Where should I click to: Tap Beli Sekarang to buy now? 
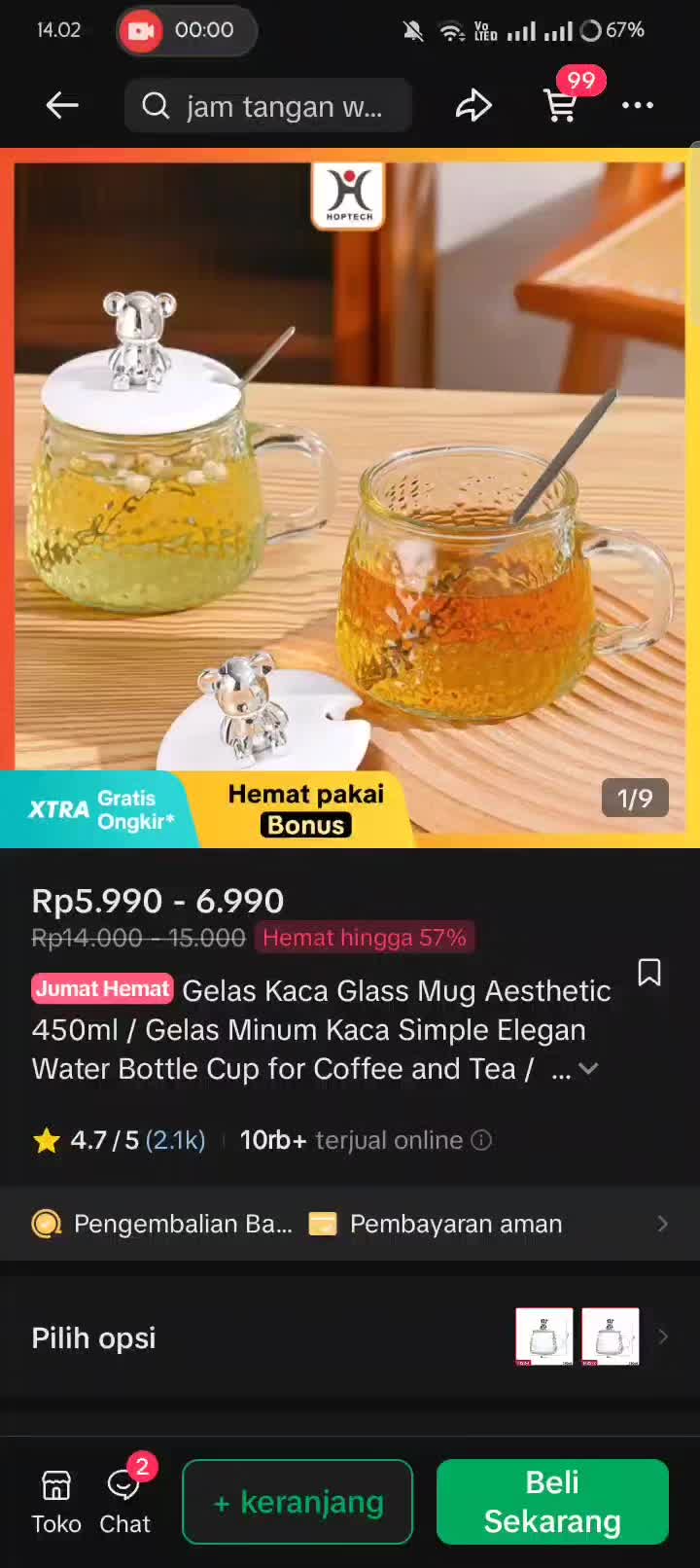552,1502
